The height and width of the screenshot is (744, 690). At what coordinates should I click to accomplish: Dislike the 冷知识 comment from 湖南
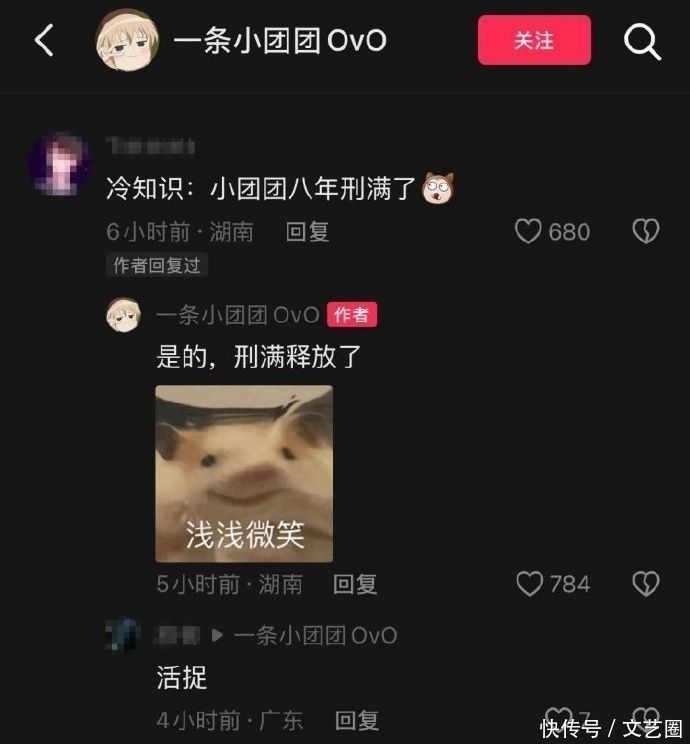[646, 232]
